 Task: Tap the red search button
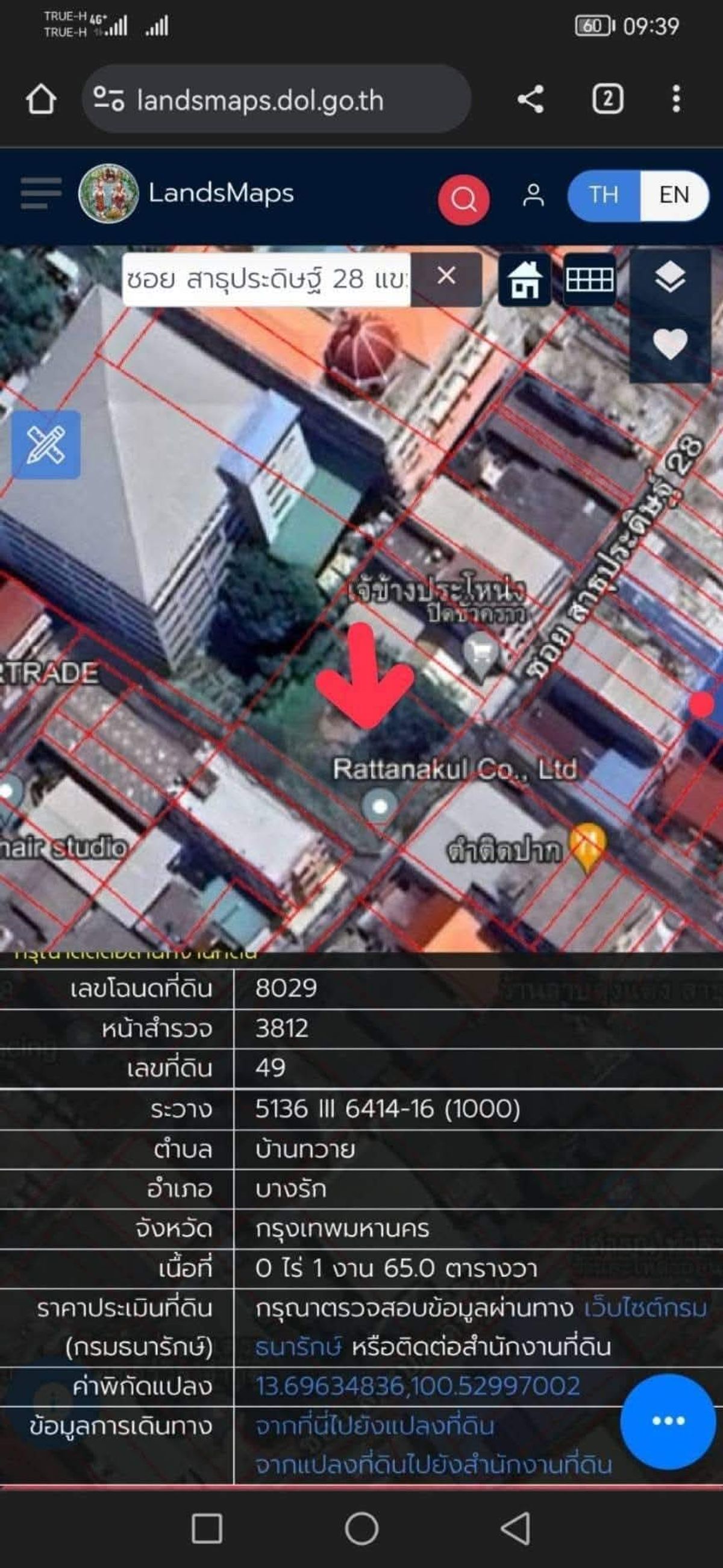(464, 199)
